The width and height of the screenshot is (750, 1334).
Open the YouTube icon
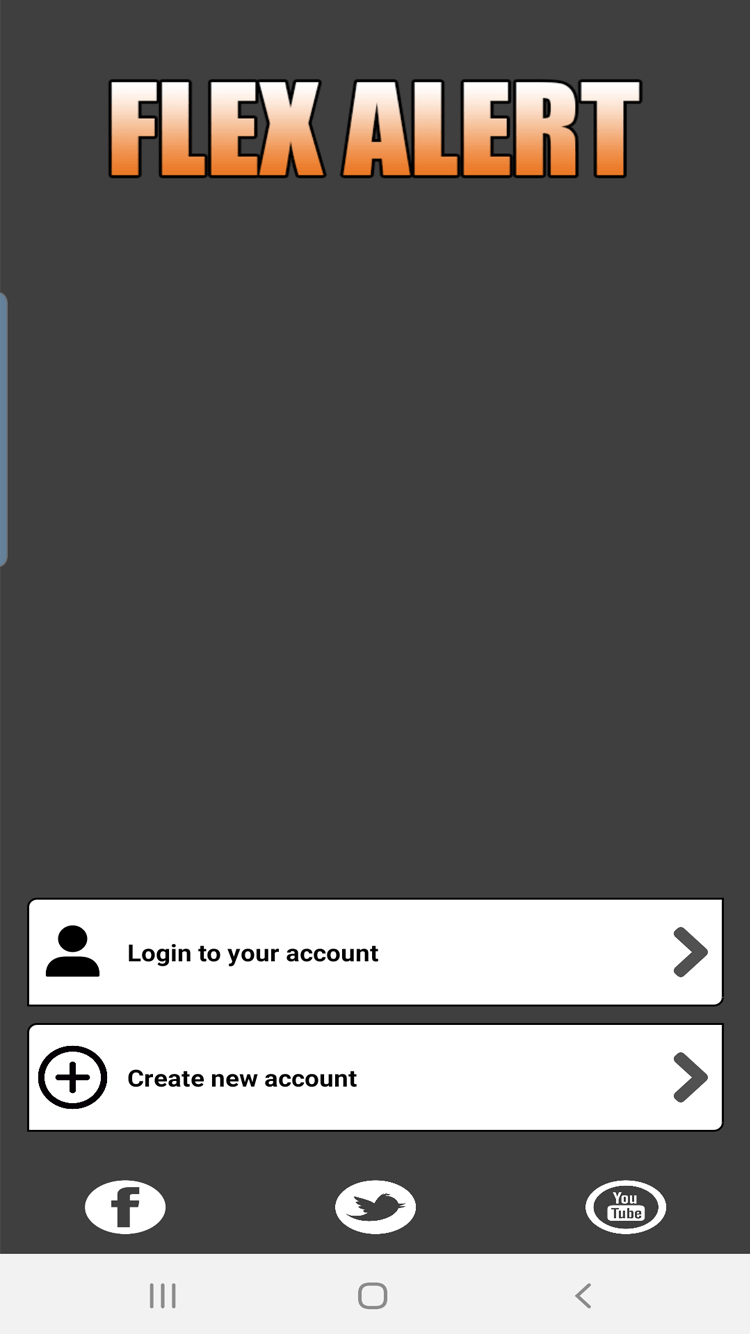[626, 1207]
